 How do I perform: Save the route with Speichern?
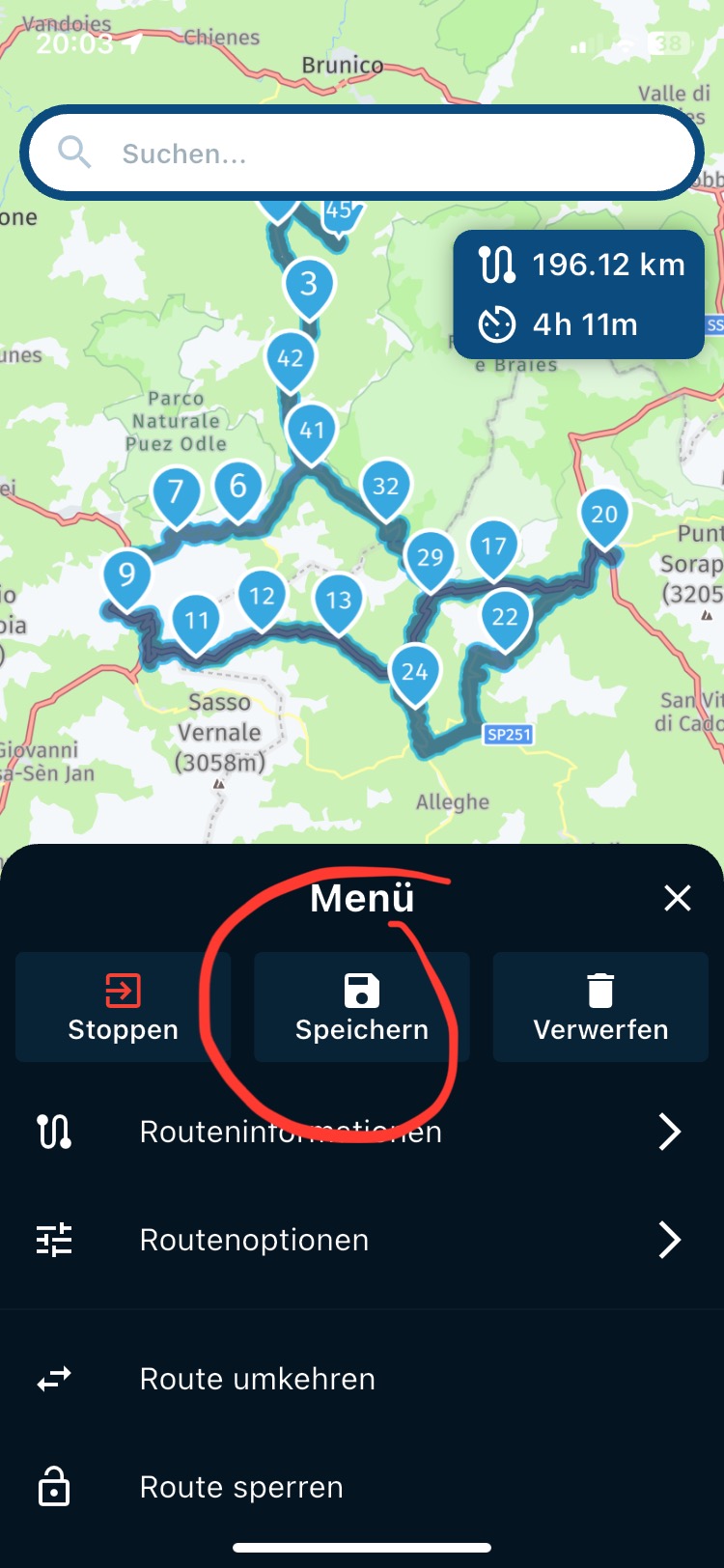[x=362, y=1008]
